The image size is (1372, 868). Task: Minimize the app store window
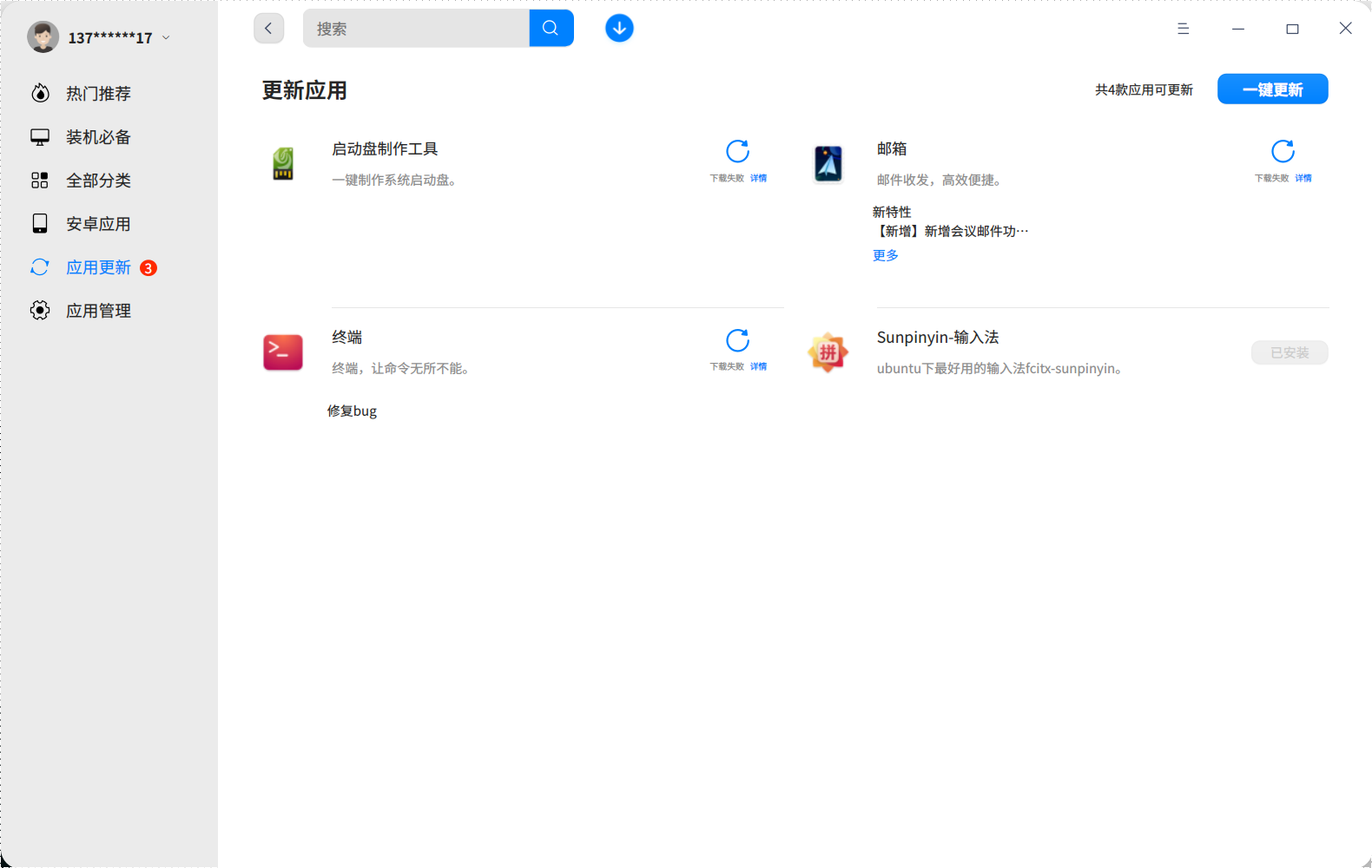[x=1238, y=29]
